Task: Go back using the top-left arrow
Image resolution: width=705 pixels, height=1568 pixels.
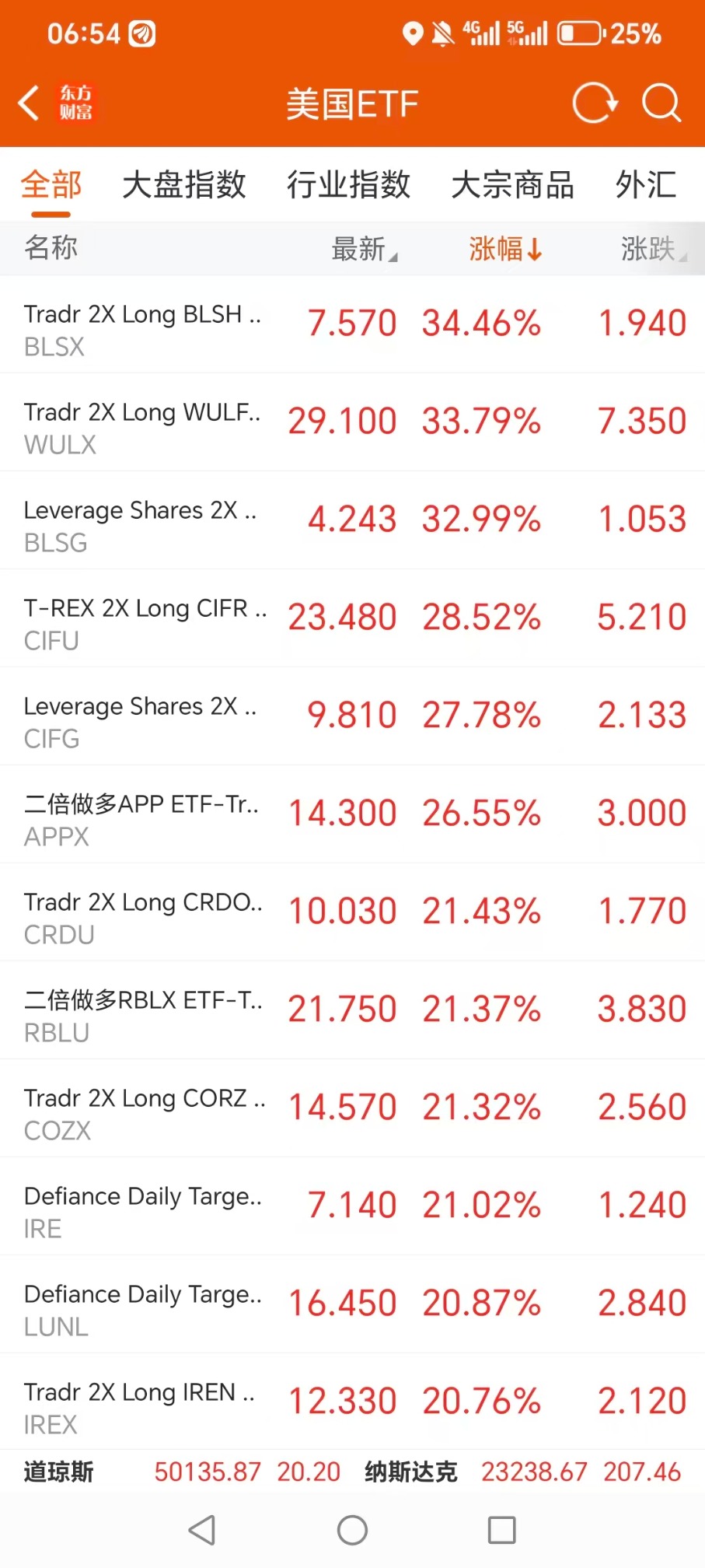Action: (x=30, y=103)
